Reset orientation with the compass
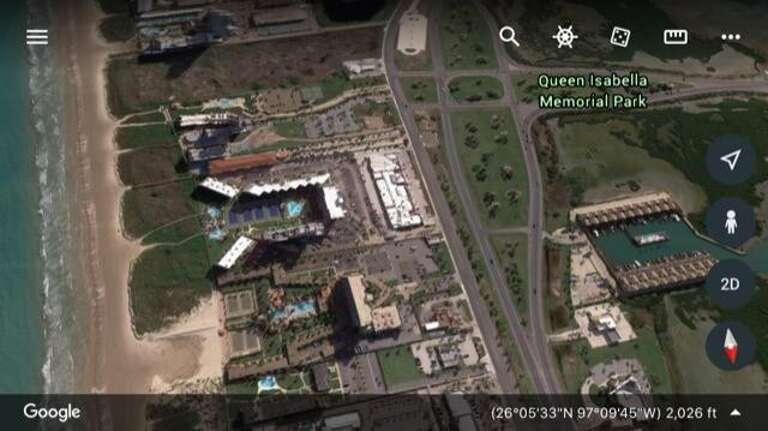The width and height of the screenshot is (768, 431). 730,345
